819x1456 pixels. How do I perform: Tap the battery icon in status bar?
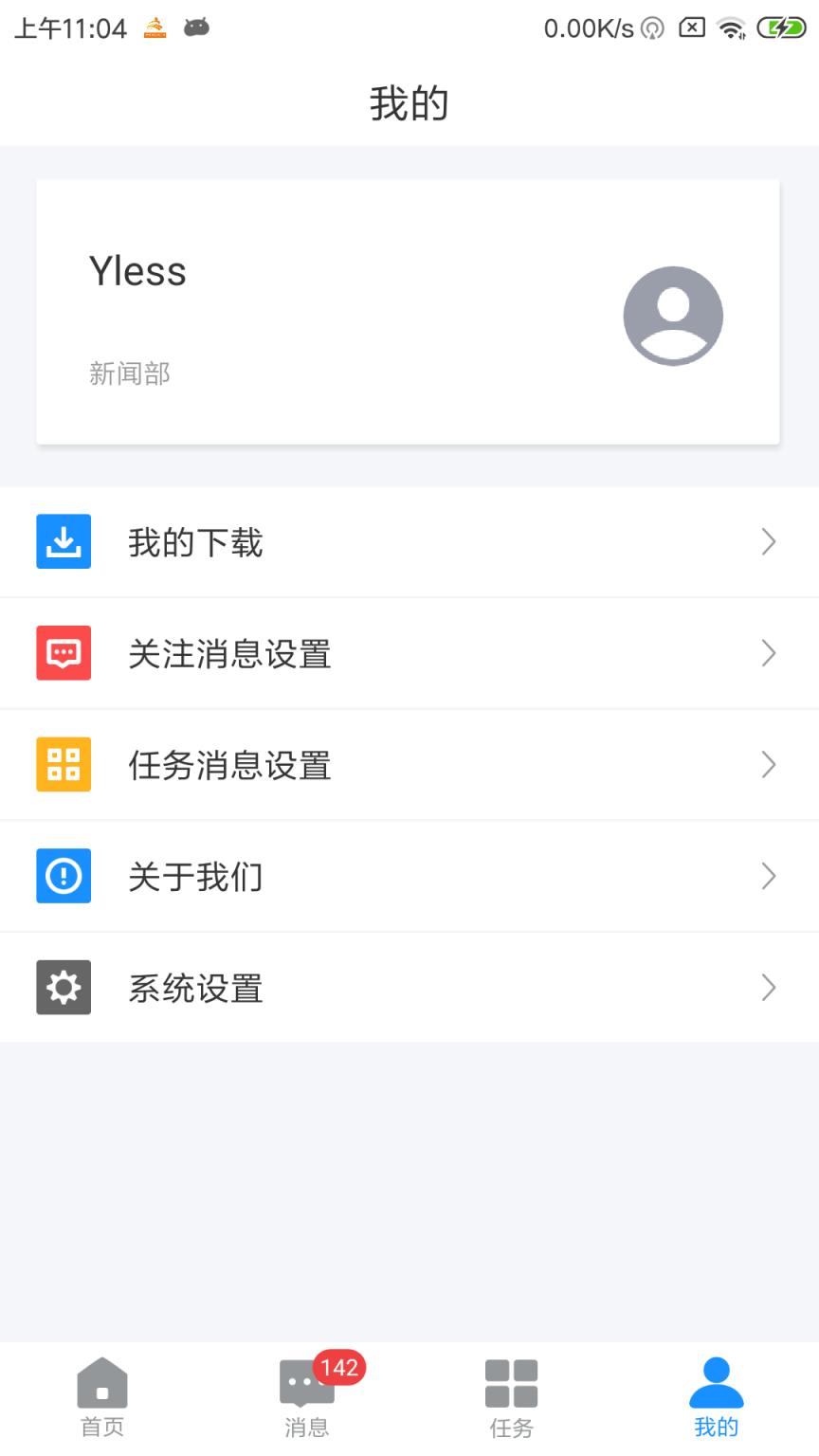click(x=779, y=28)
